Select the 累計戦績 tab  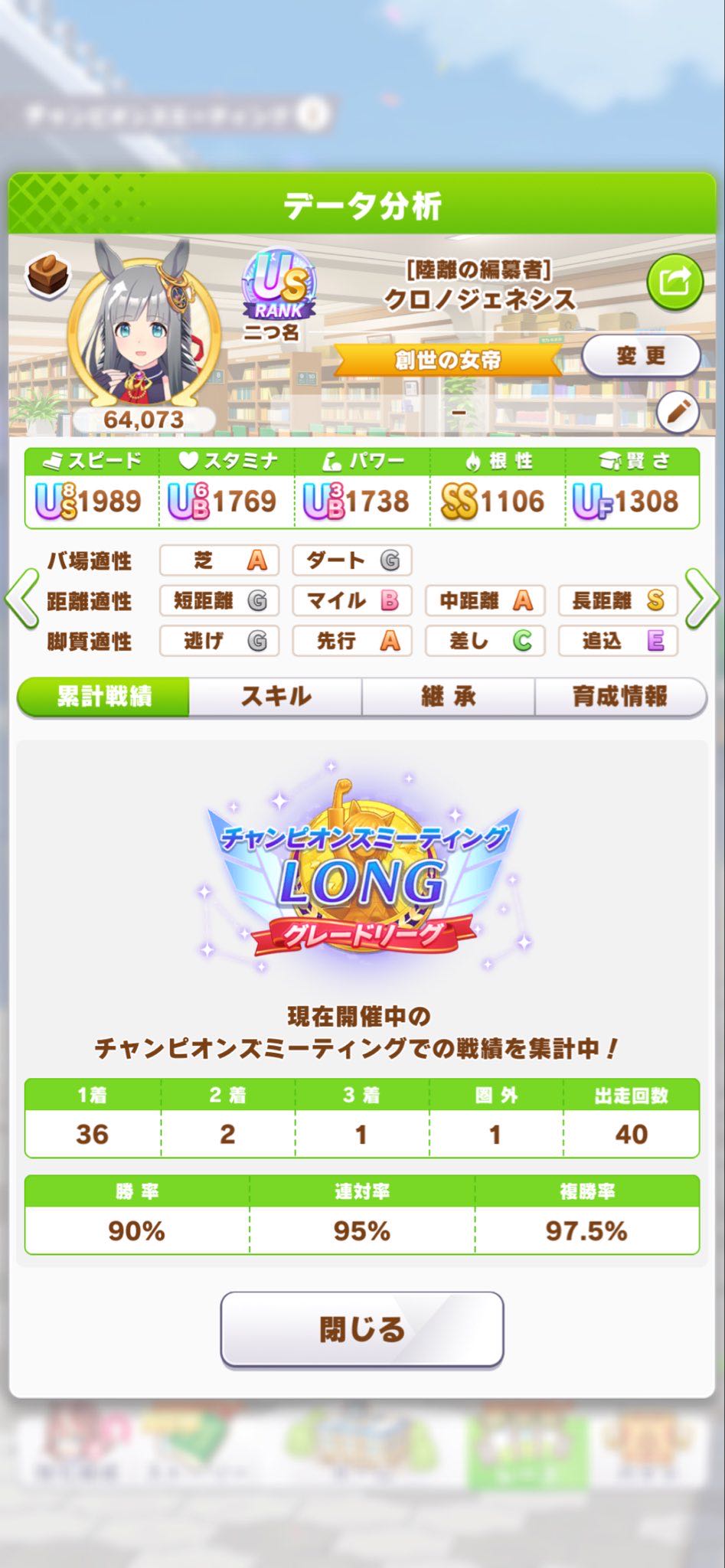tap(104, 697)
